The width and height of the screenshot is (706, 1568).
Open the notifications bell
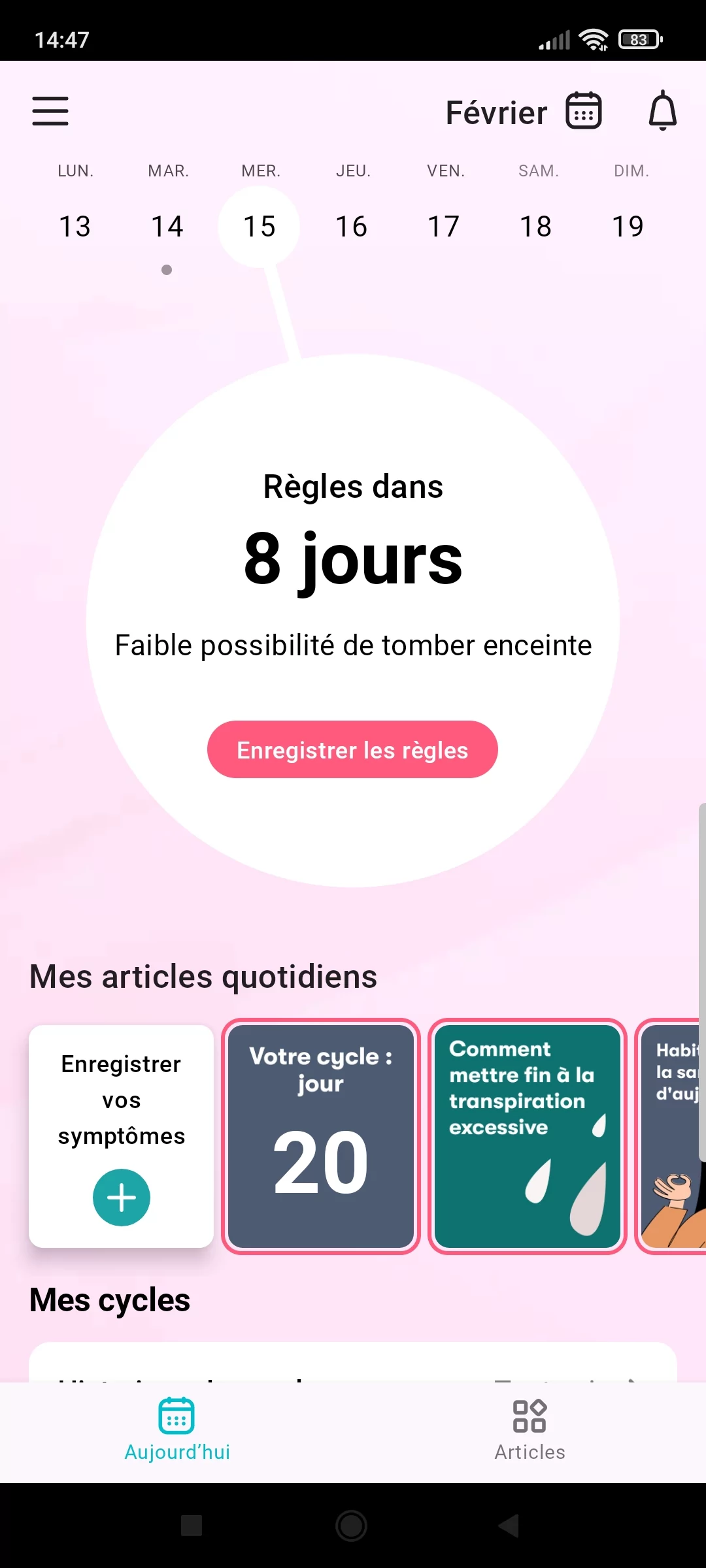point(662,111)
